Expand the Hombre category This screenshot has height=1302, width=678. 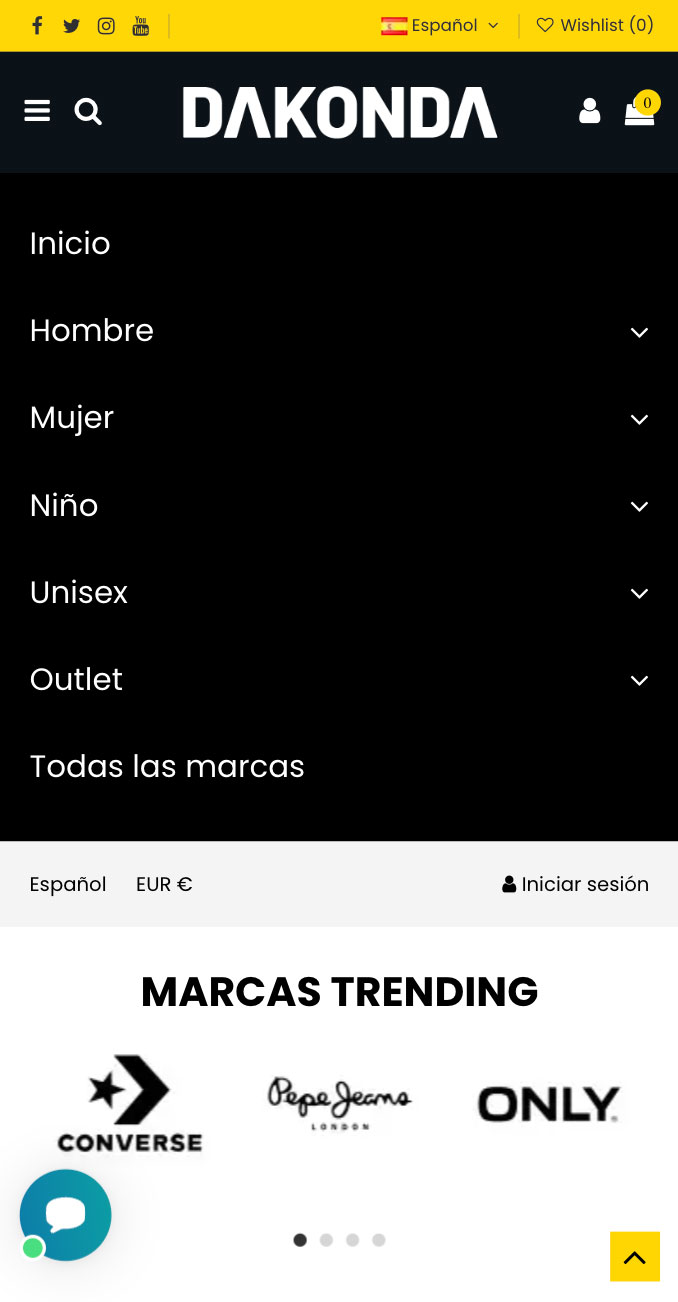(639, 332)
